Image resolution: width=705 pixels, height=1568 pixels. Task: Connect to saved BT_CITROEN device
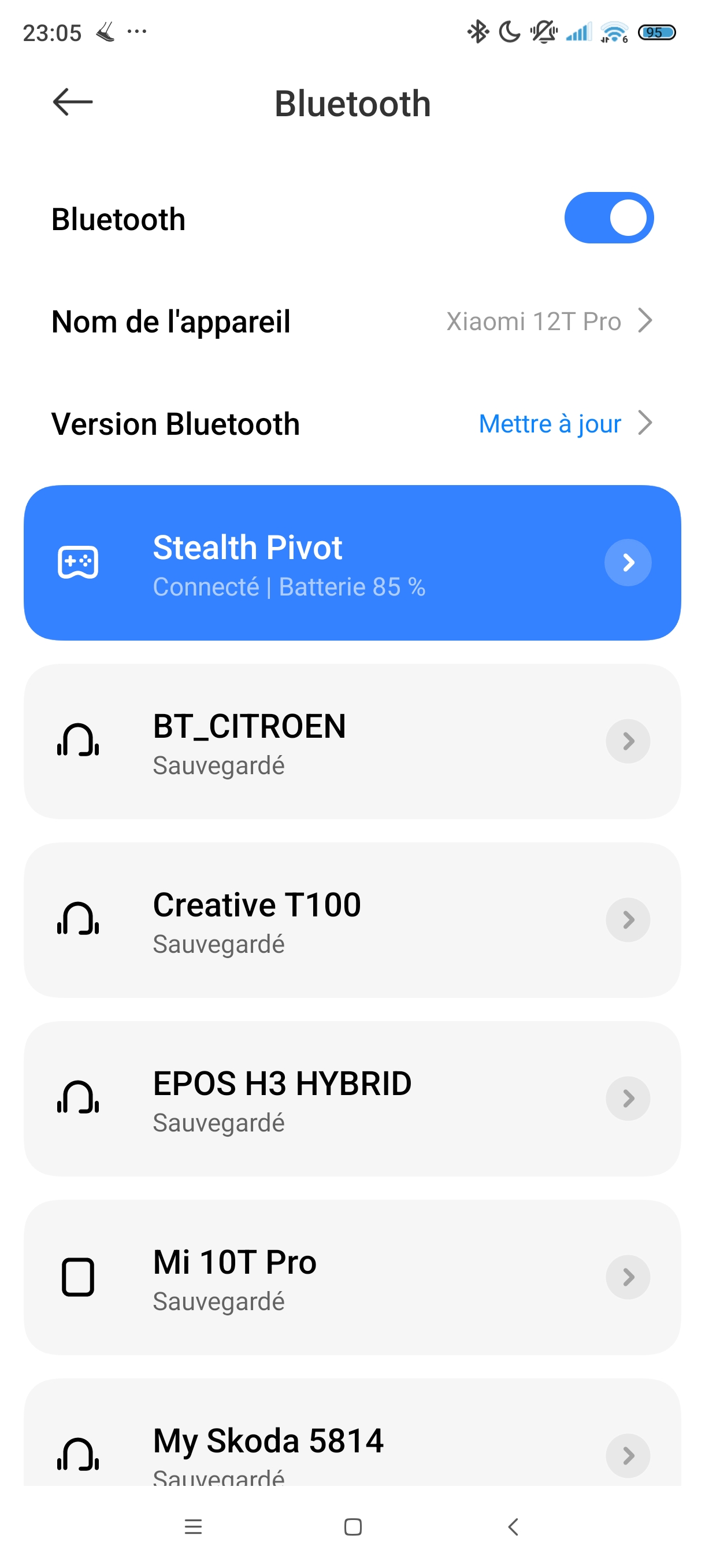[x=304, y=741]
